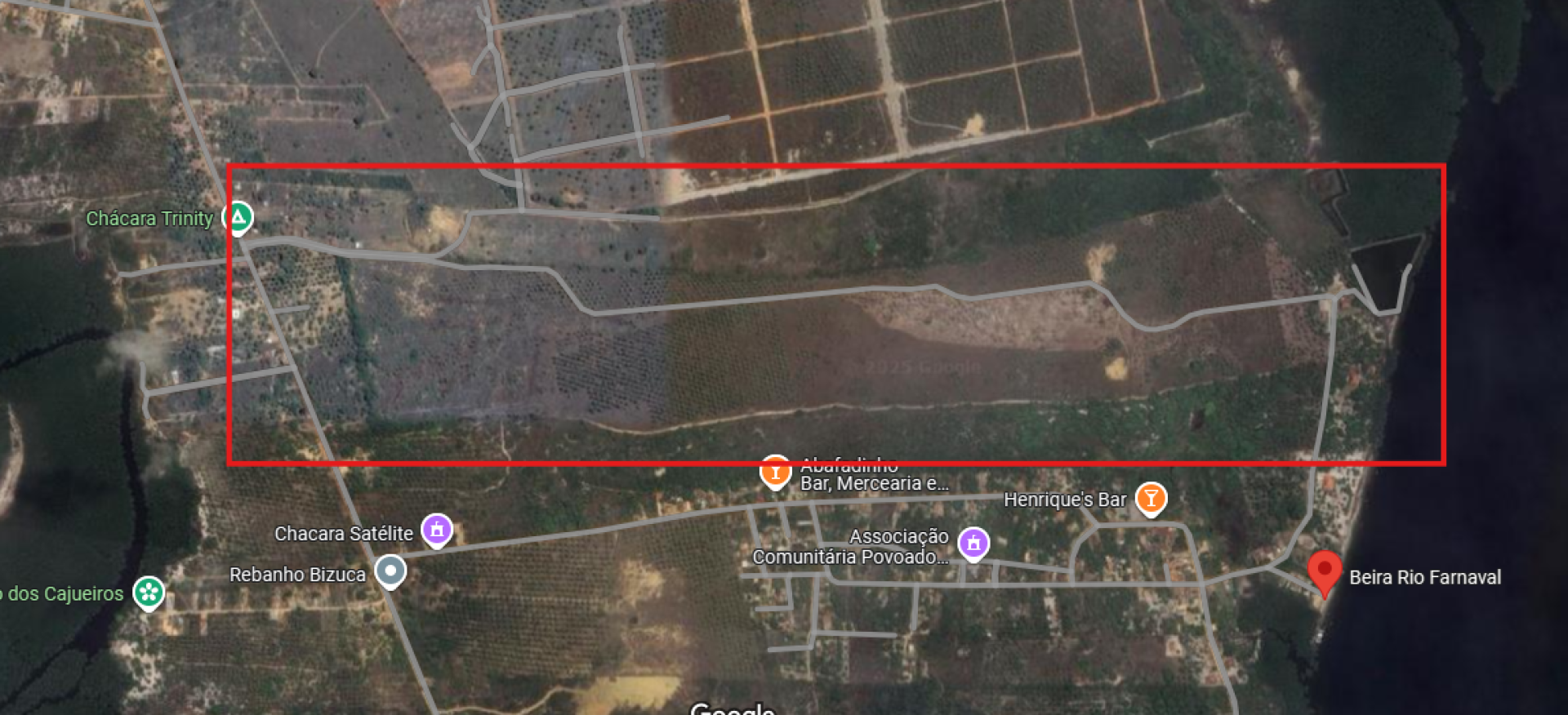Viewport: 1568px width, 715px height.
Task: Select the Chacara Satélite place pin
Action: 437,530
